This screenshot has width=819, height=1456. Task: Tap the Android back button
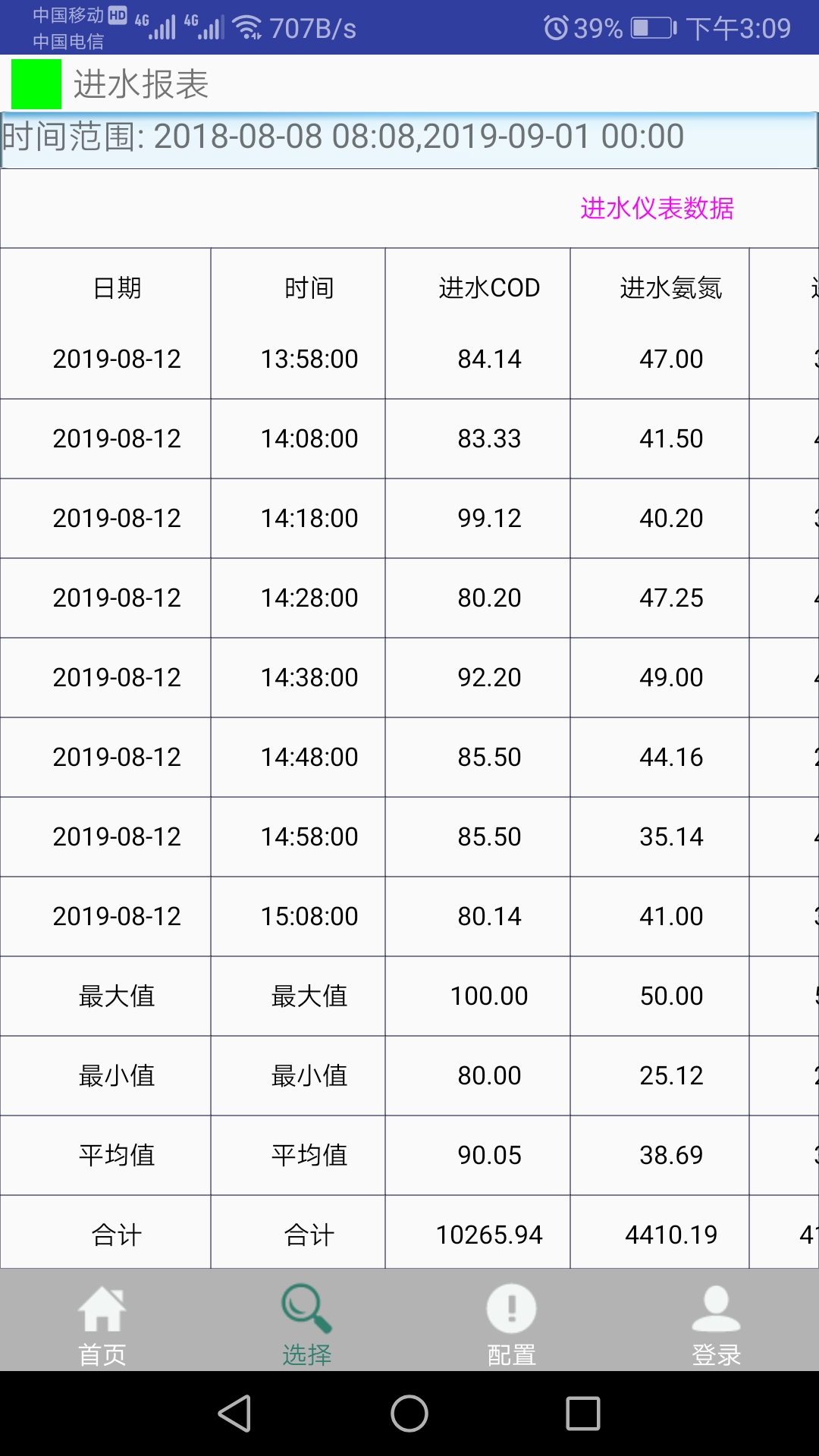click(x=234, y=1414)
